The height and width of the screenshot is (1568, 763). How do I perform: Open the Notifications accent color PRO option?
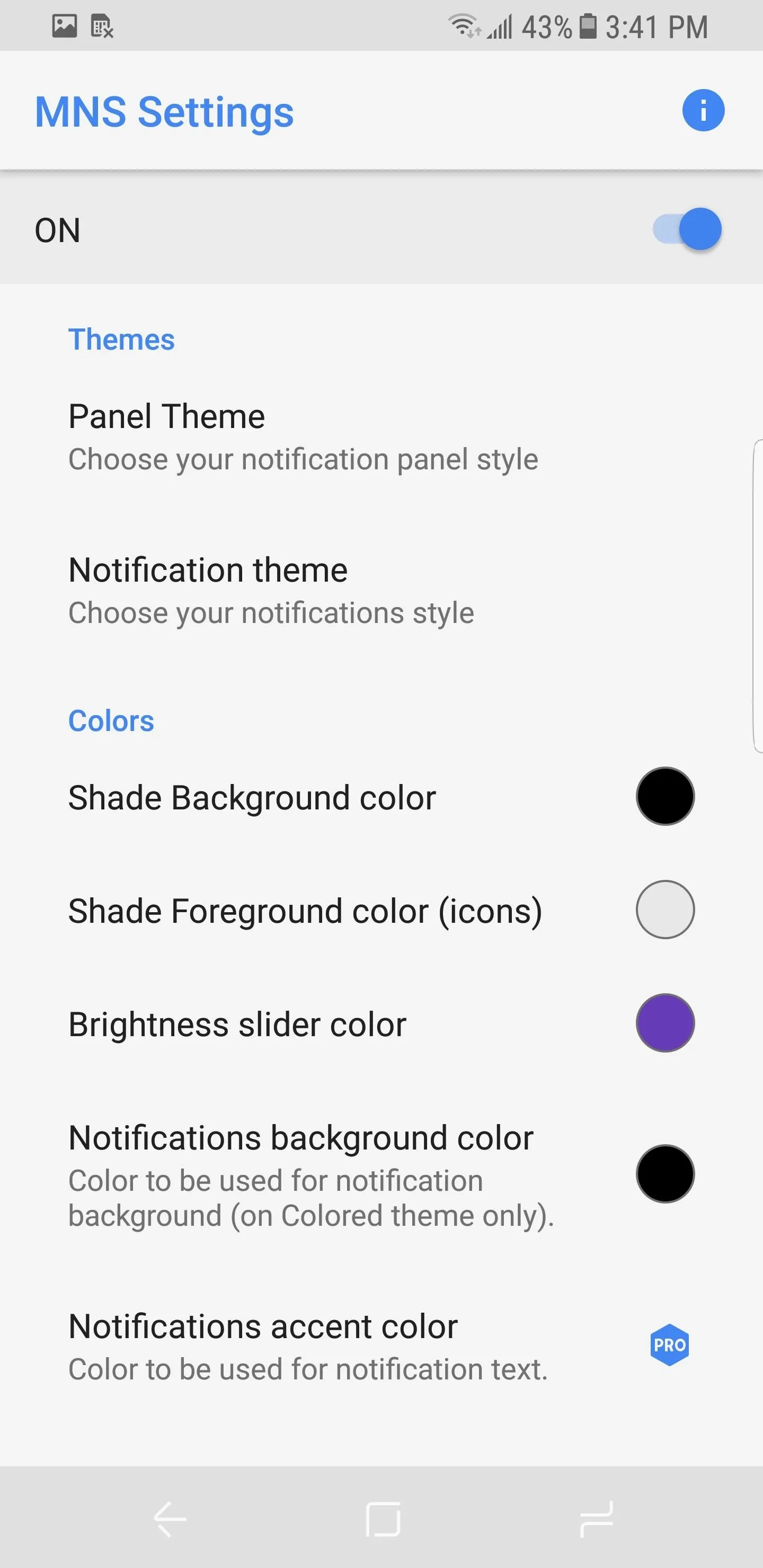(x=669, y=1345)
